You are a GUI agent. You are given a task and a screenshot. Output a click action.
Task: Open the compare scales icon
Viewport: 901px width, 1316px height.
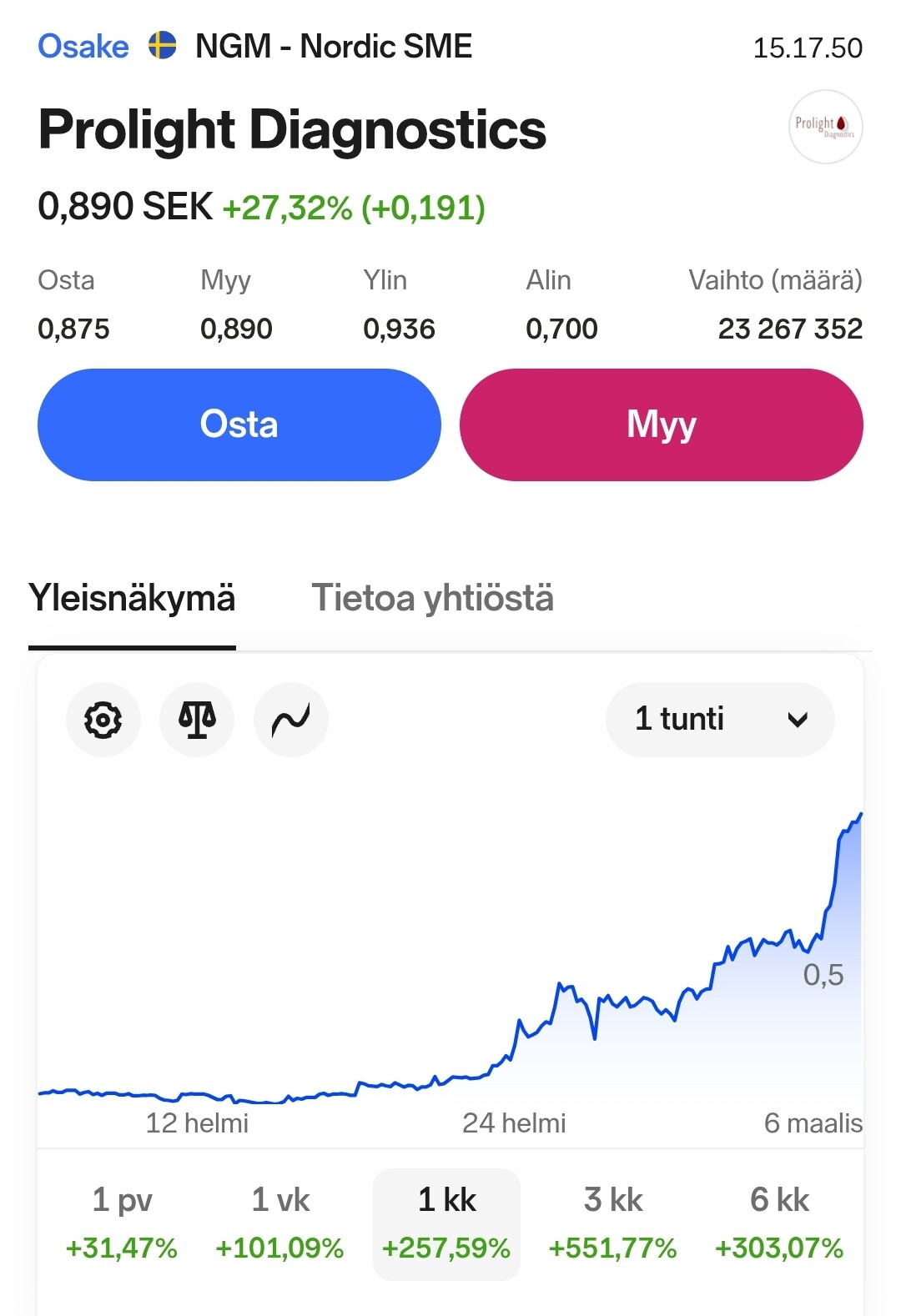[x=197, y=720]
